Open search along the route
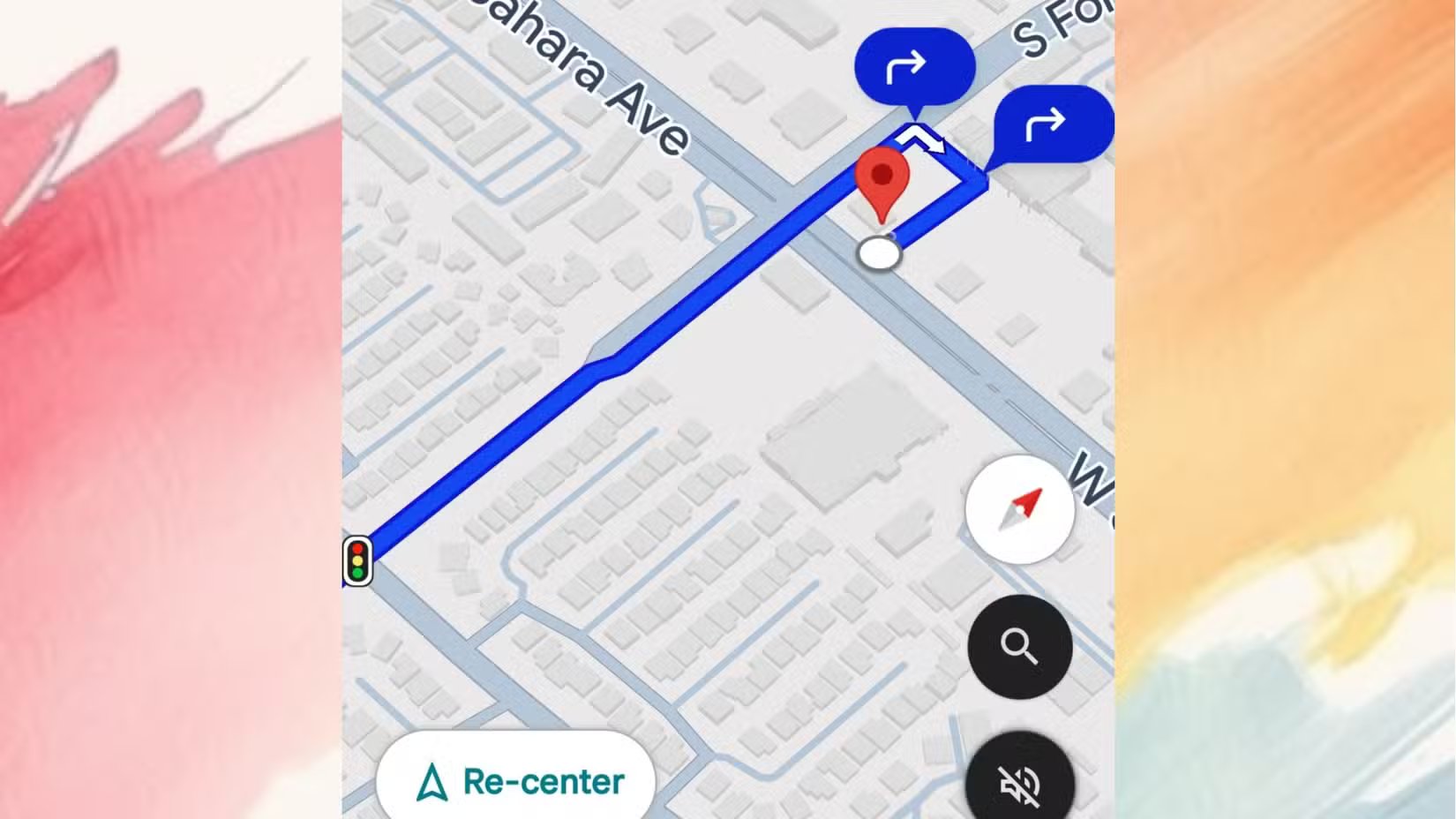The image size is (1456, 819). [x=1020, y=647]
